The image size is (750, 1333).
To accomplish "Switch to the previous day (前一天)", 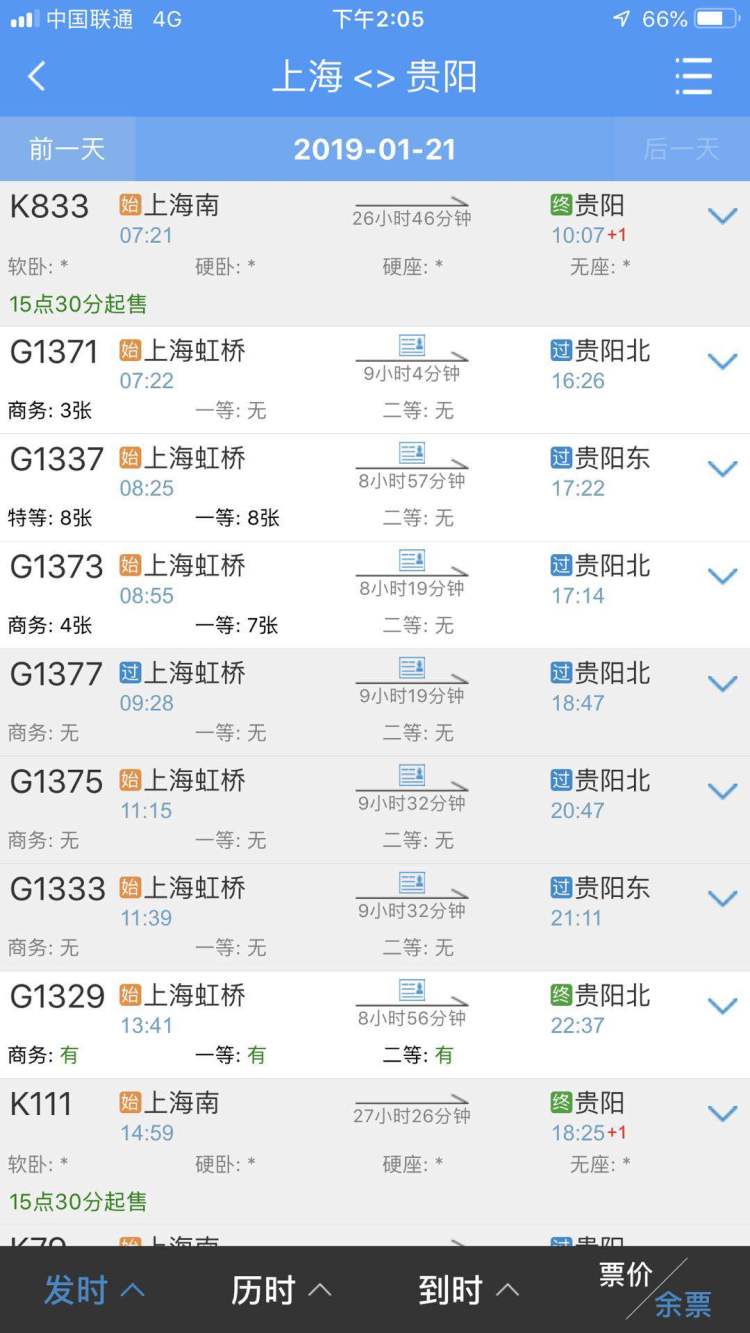I will point(67,149).
